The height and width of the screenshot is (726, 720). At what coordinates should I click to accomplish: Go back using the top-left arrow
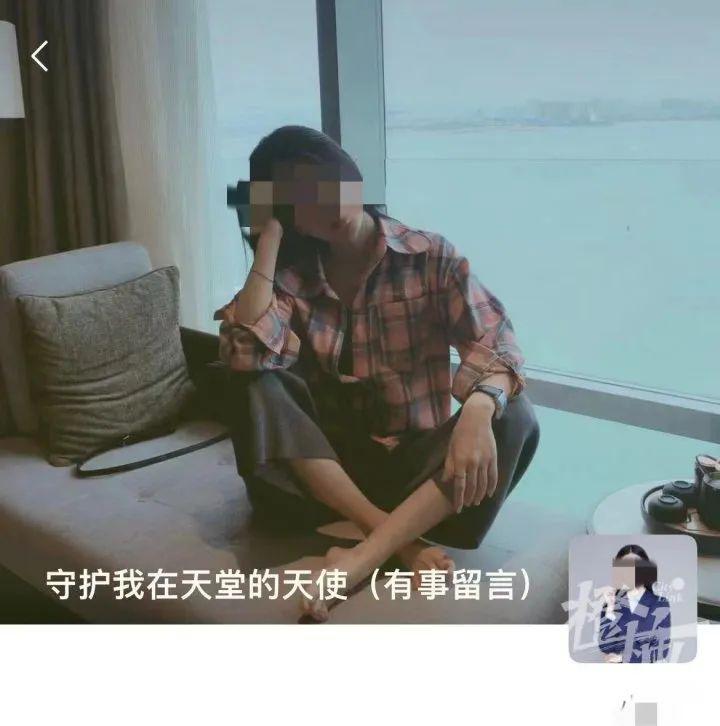pos(39,57)
